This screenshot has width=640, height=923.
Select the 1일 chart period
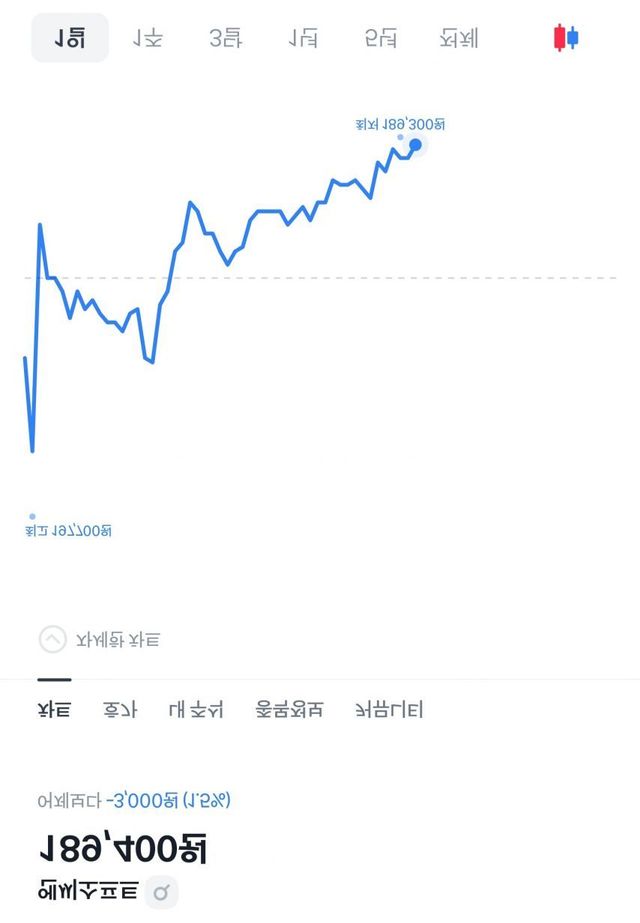(x=69, y=39)
